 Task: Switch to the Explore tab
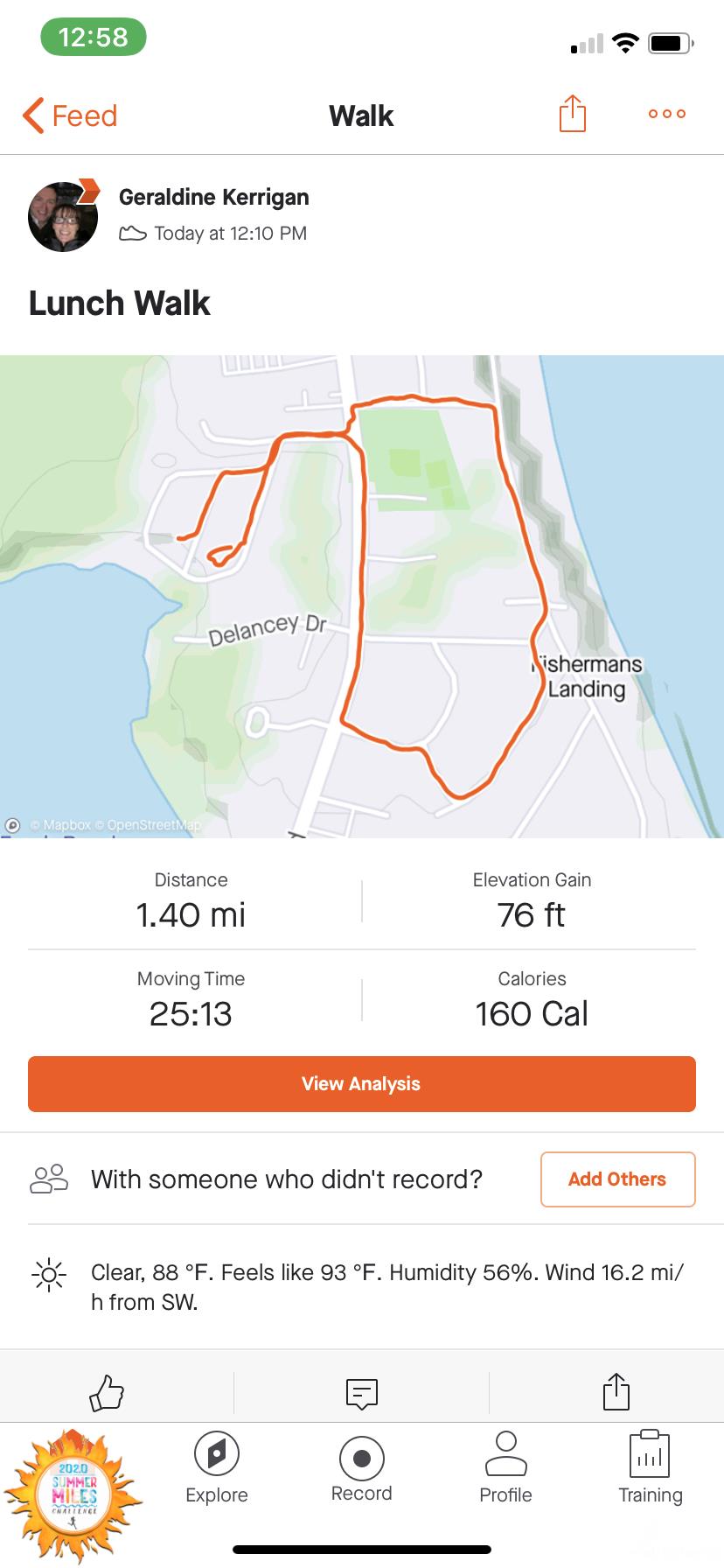(x=217, y=1468)
